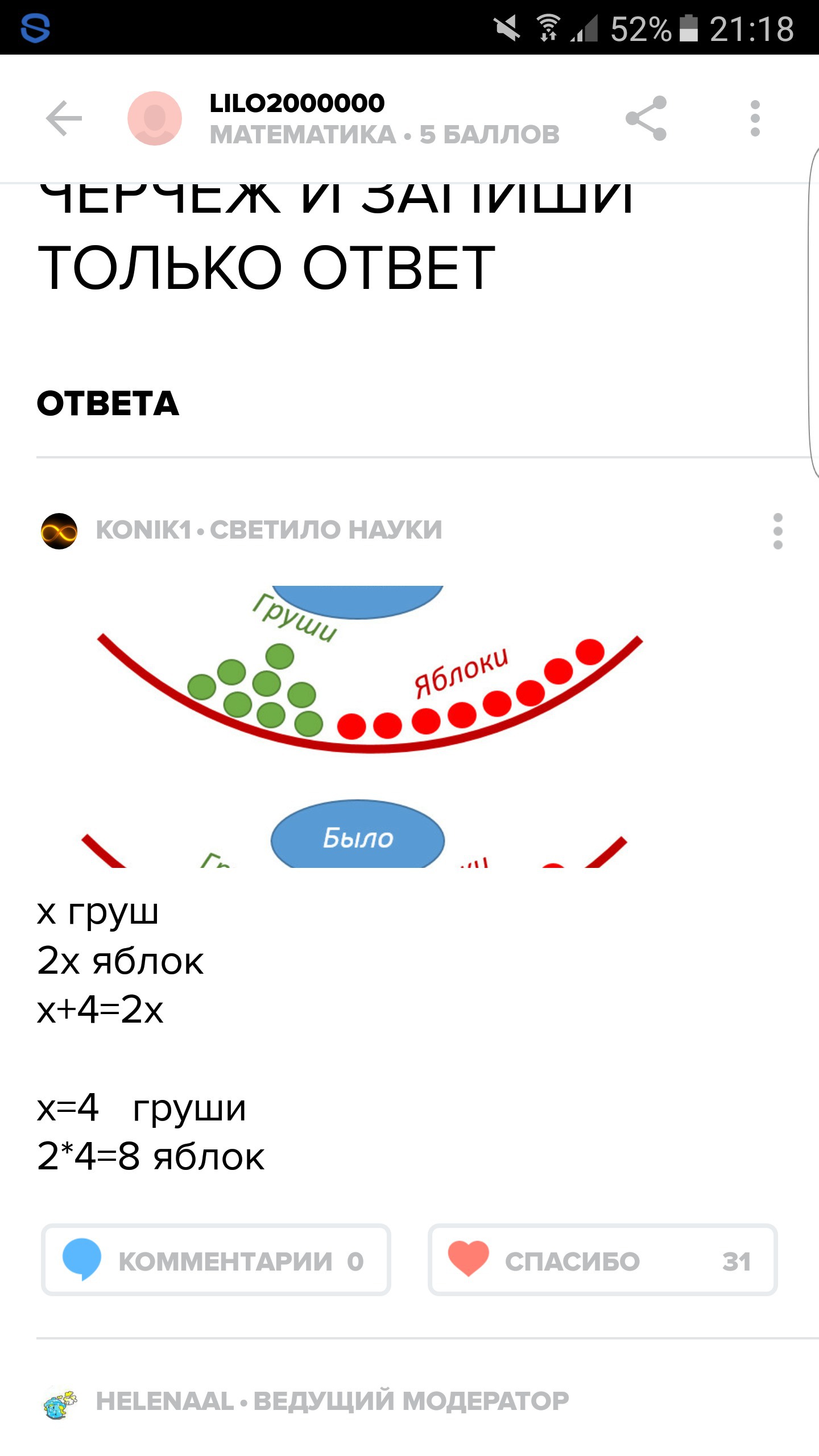Open options menu for KONIK1's answer
The image size is (819, 1456).
point(777,531)
